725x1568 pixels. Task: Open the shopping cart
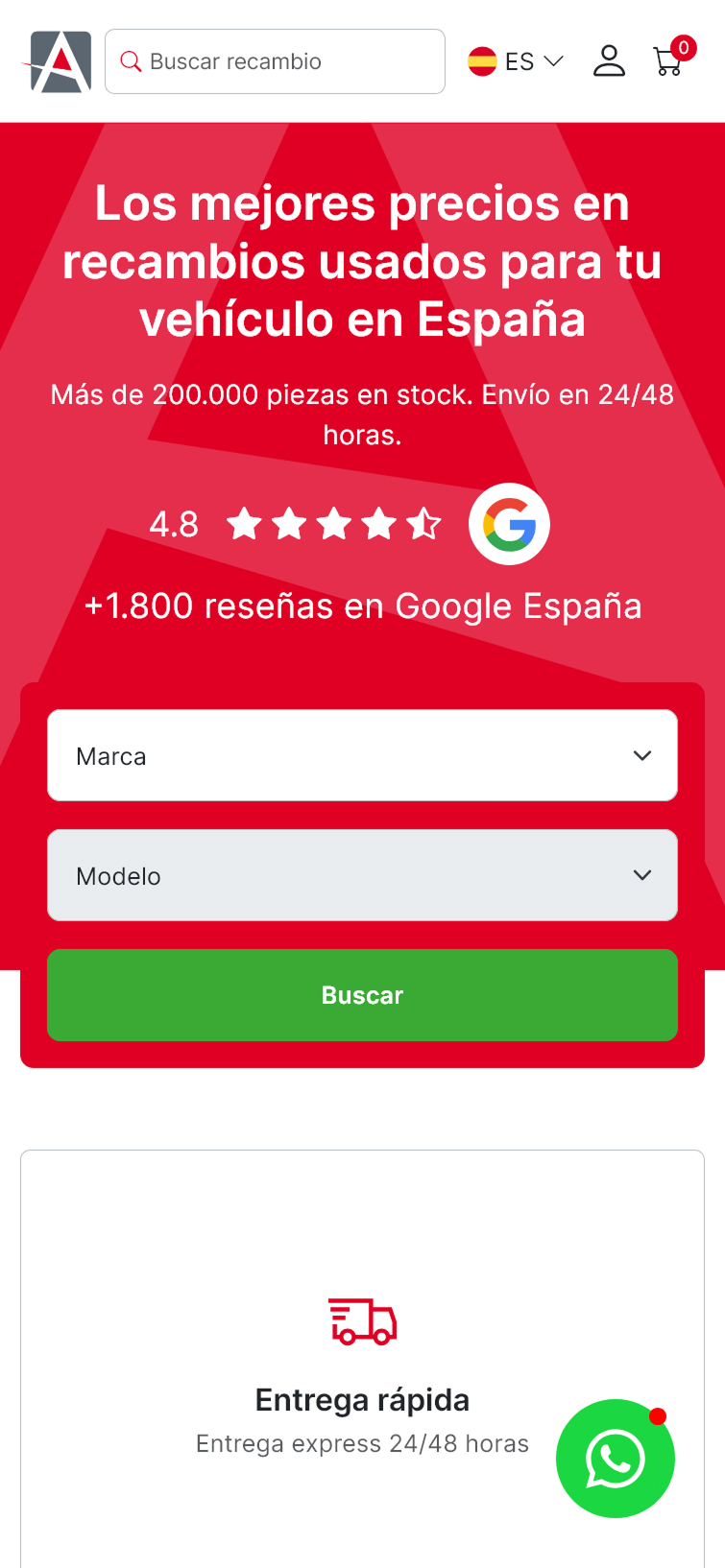[669, 61]
